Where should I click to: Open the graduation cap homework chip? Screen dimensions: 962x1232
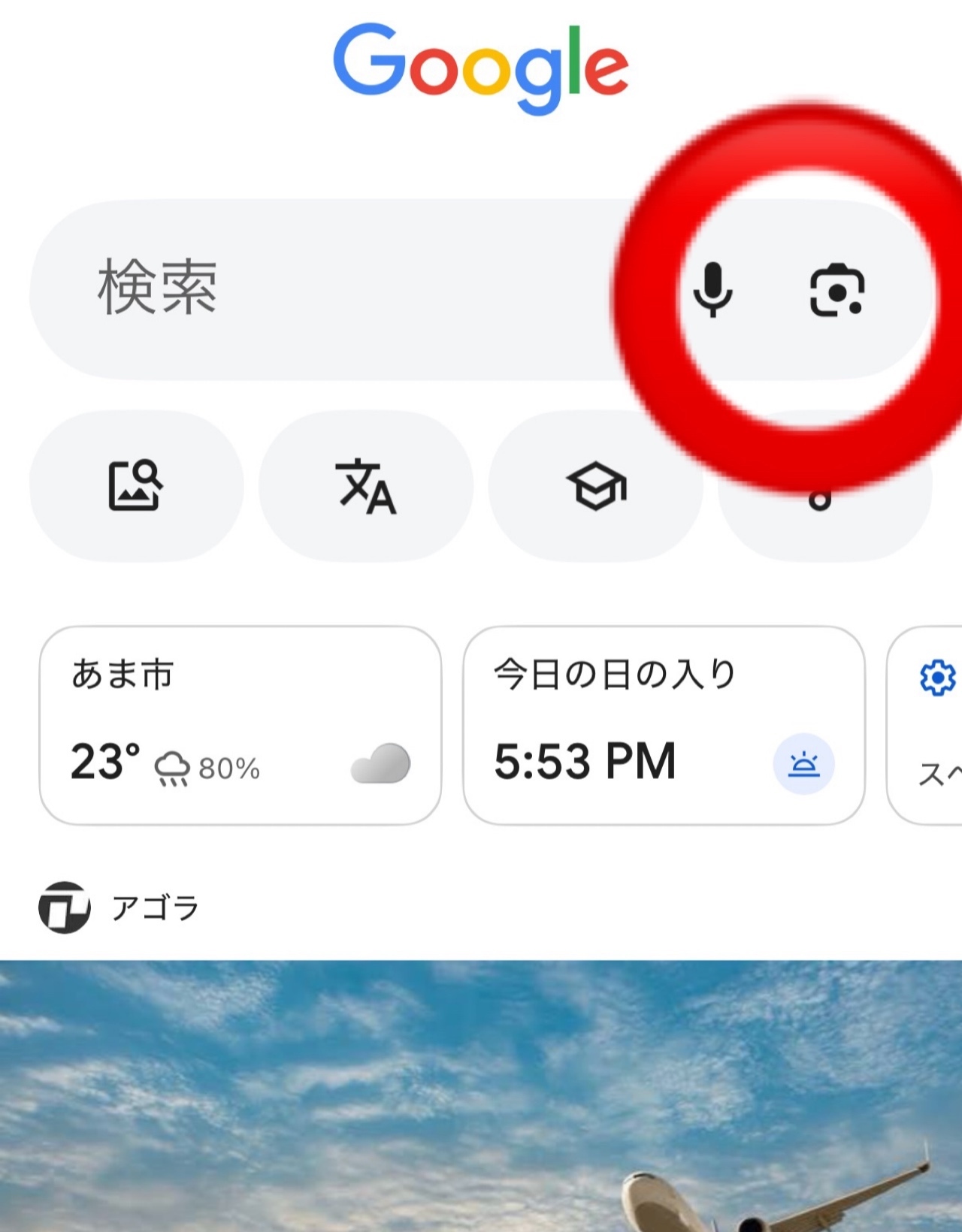(x=596, y=486)
